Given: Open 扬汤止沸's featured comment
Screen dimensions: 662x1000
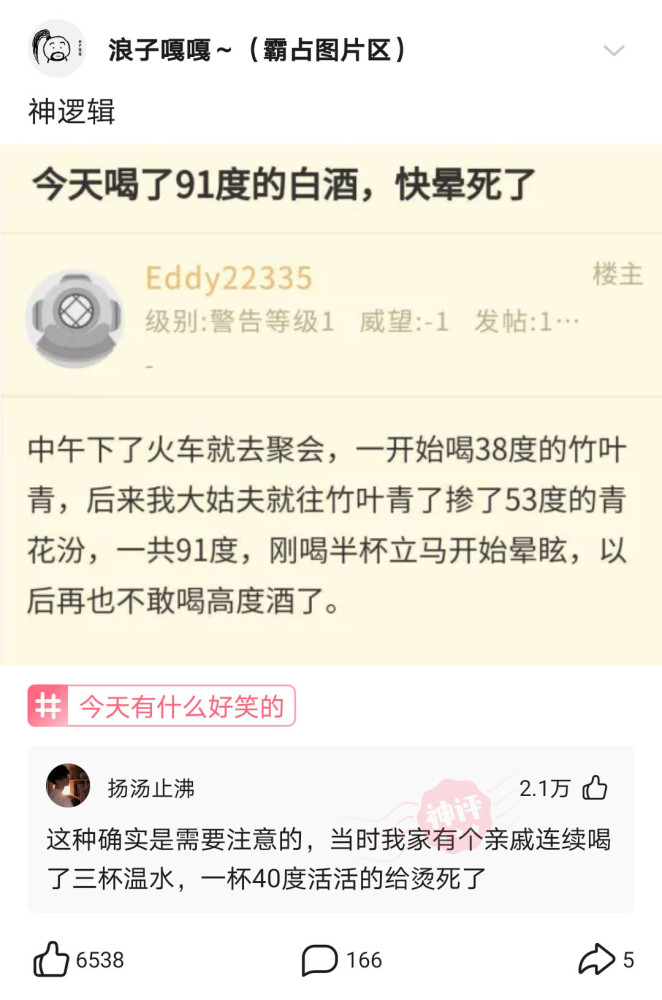Looking at the screenshot, I should coord(330,858).
